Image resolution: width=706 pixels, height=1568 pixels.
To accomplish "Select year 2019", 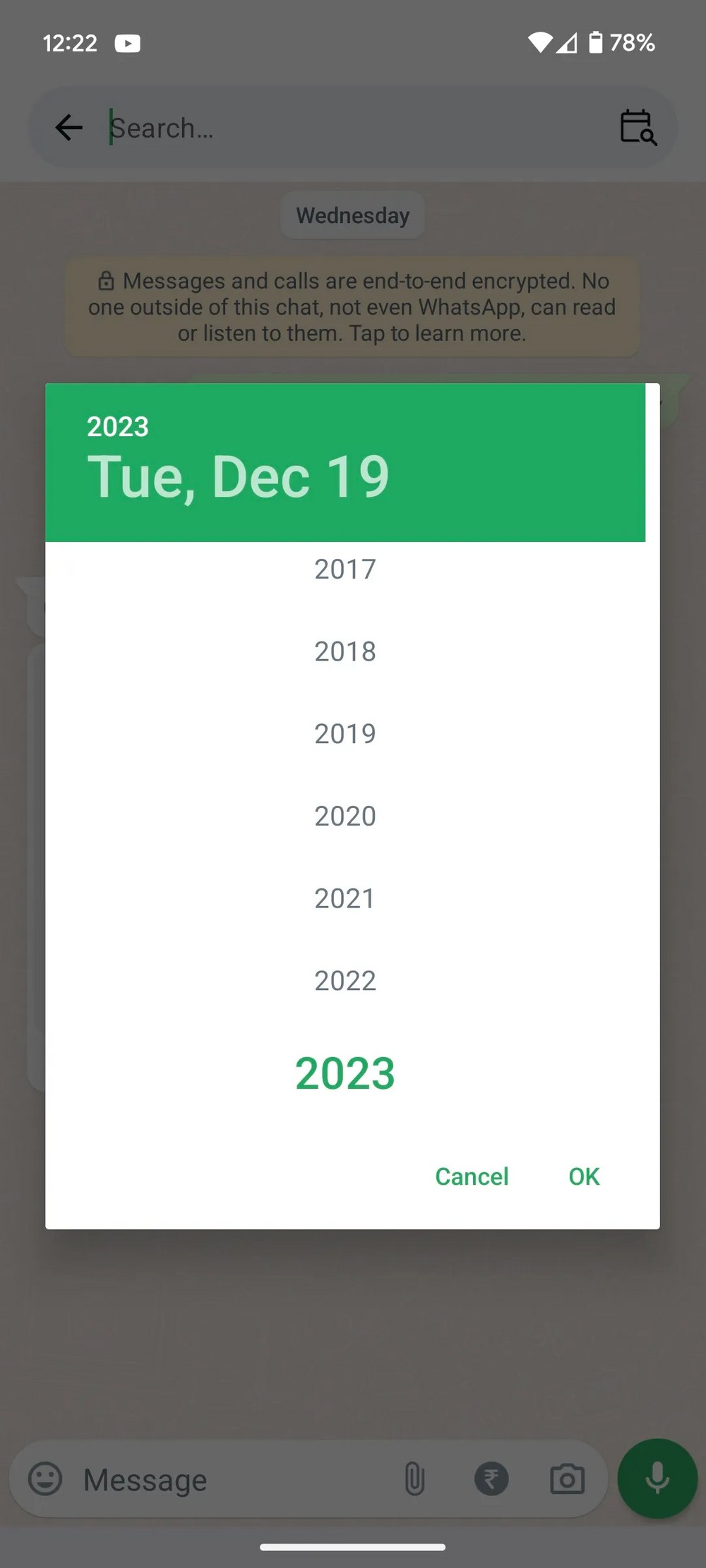I will [345, 734].
